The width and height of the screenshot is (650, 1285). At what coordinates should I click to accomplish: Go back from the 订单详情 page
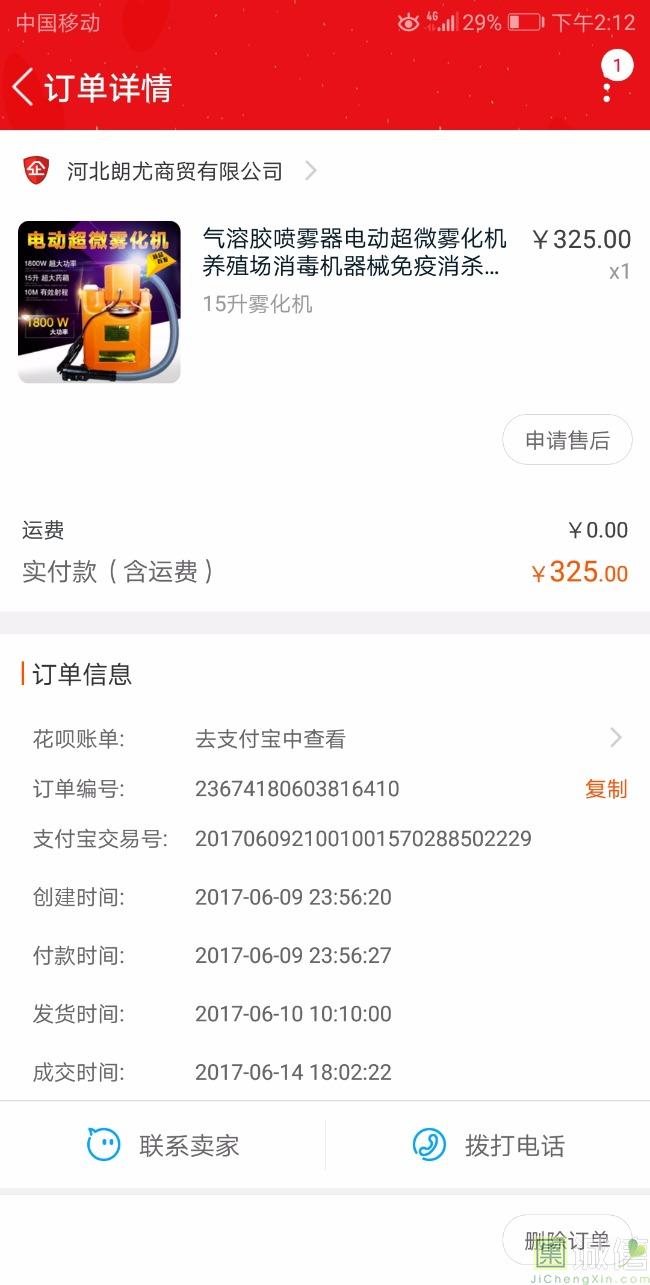(x=24, y=87)
